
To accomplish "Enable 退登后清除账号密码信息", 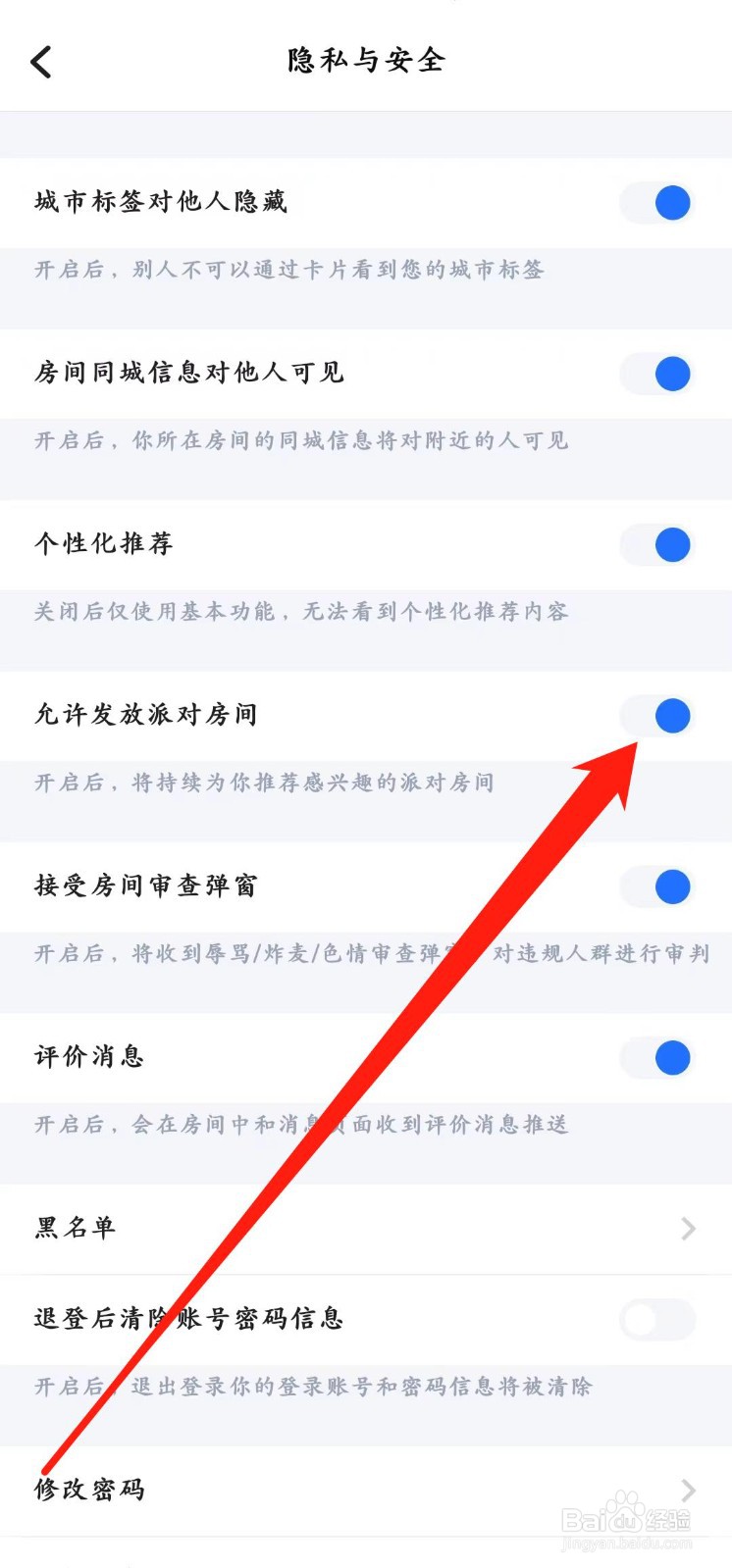I will [x=655, y=1321].
